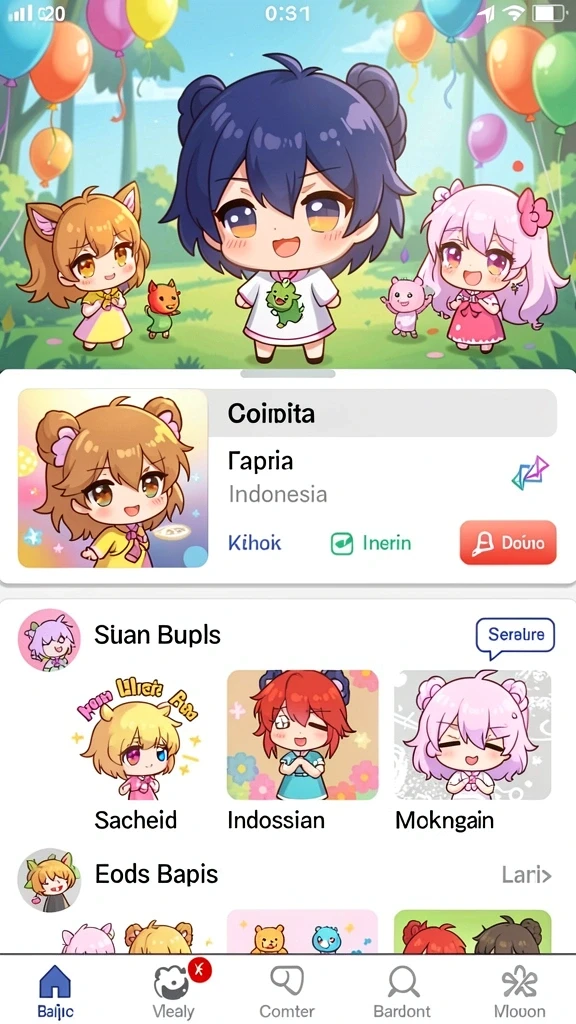Open the Kihok link

point(255,543)
